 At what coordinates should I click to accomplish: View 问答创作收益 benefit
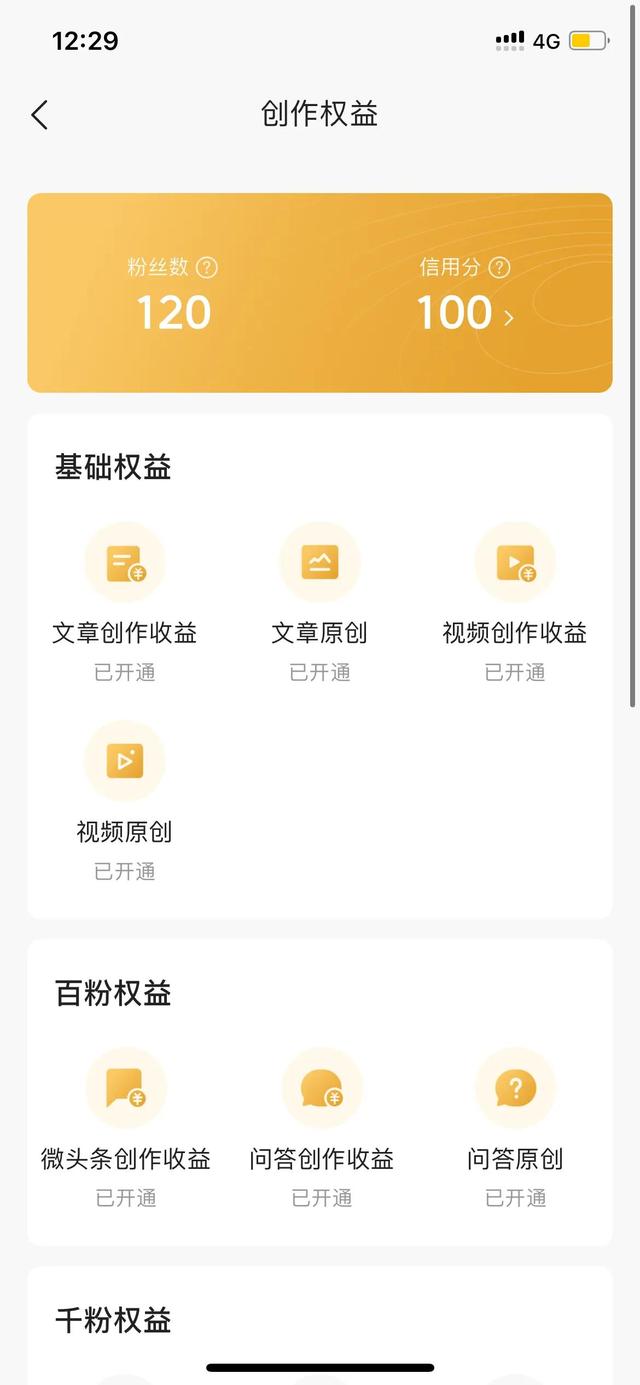321,1088
